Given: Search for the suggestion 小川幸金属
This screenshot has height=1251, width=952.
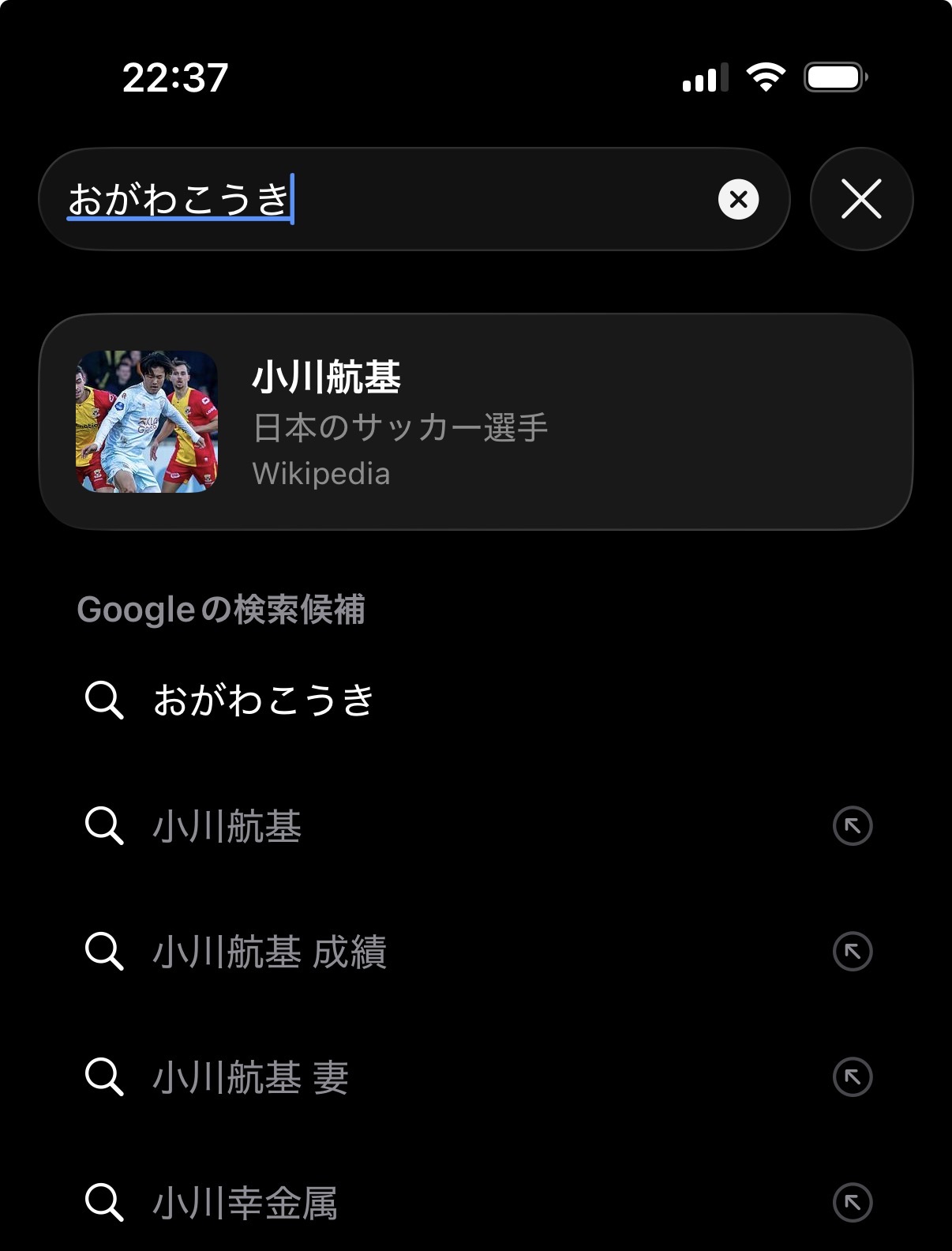Looking at the screenshot, I should point(245,1203).
